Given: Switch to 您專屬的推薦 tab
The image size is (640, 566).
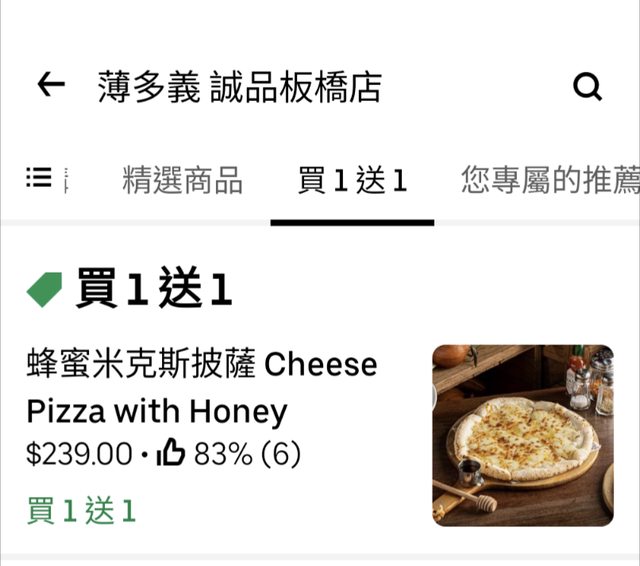Looking at the screenshot, I should (x=550, y=181).
